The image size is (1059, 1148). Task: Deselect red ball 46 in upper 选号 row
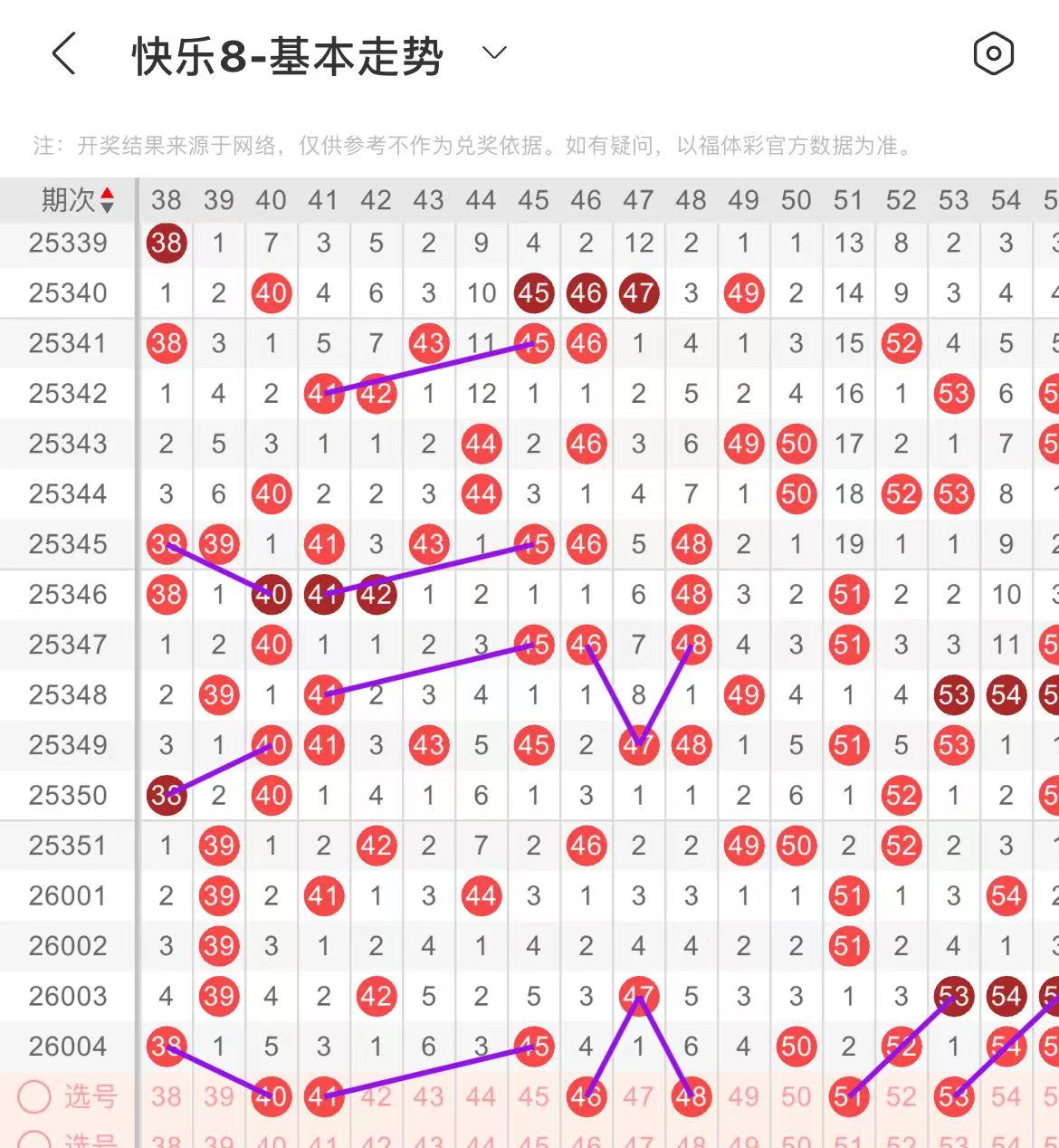tap(587, 1096)
